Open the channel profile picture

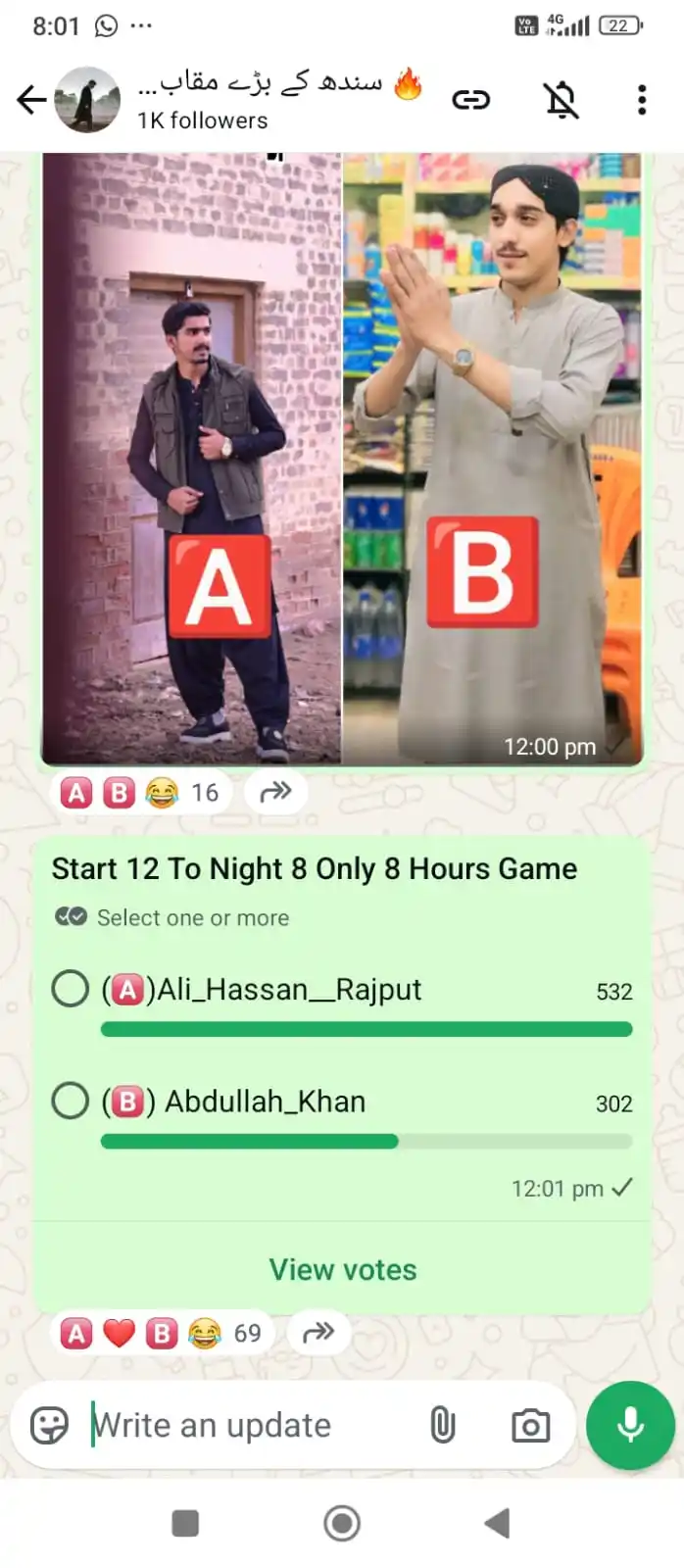(x=87, y=100)
